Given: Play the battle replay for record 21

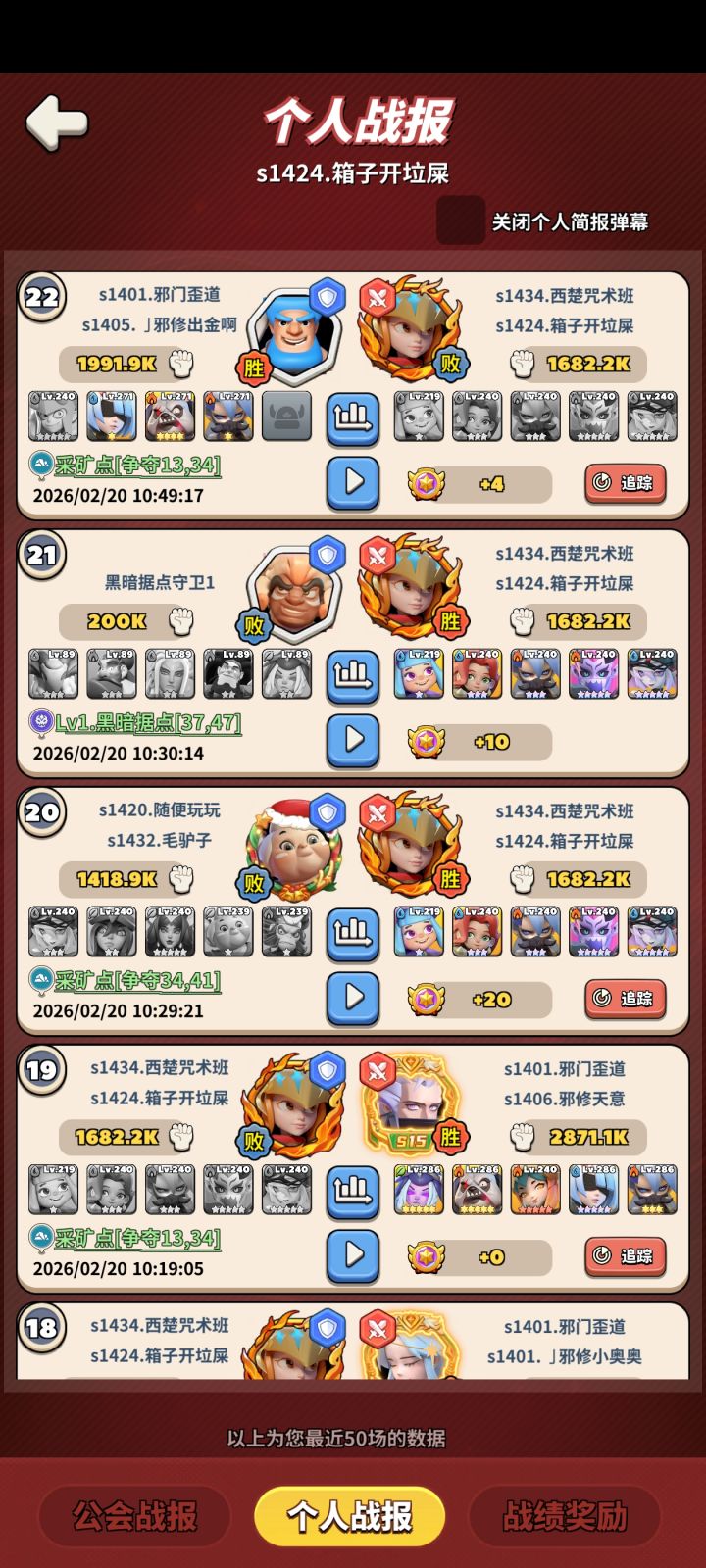Looking at the screenshot, I should point(352,741).
